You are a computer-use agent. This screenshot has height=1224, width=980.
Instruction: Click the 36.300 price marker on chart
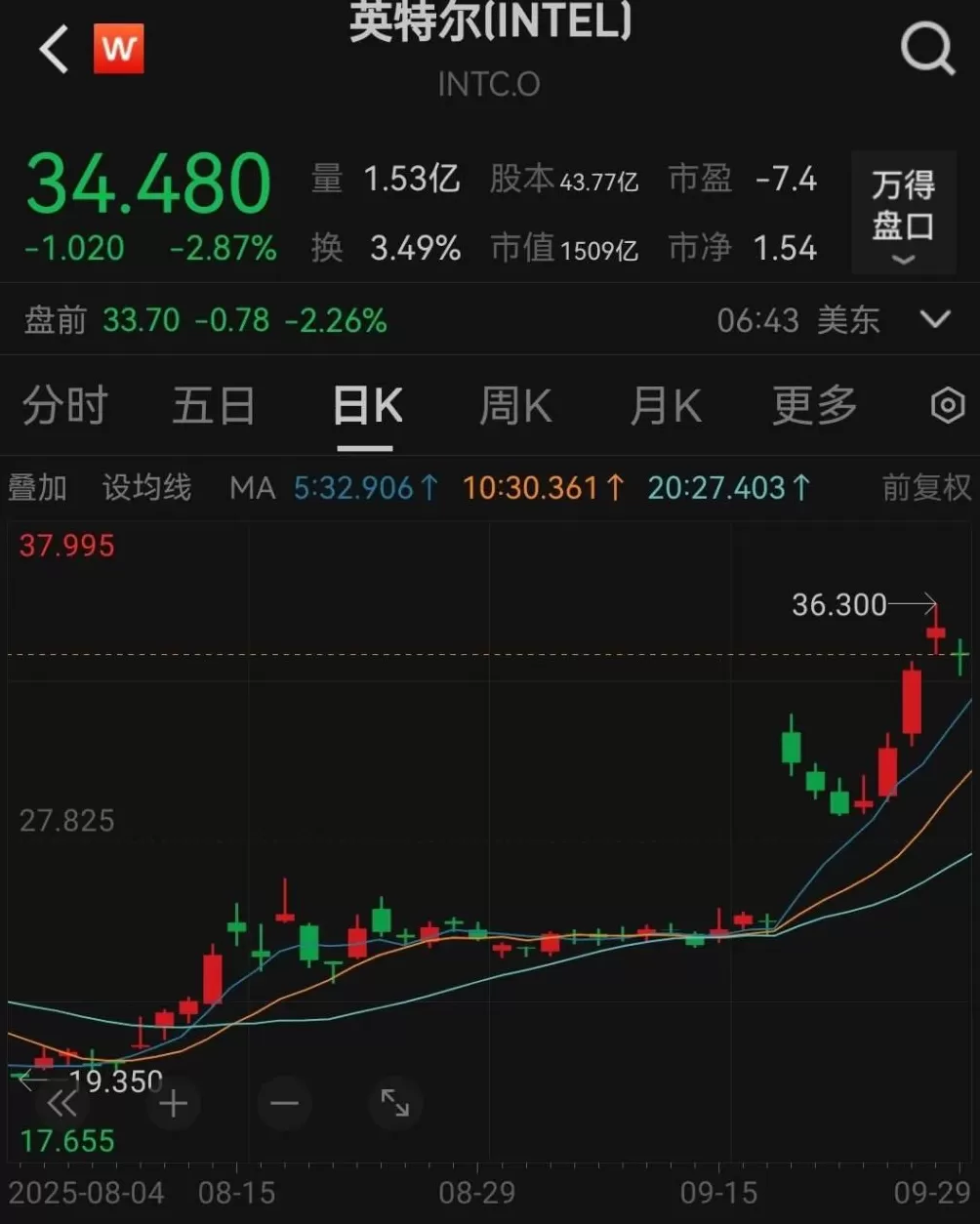click(x=837, y=604)
